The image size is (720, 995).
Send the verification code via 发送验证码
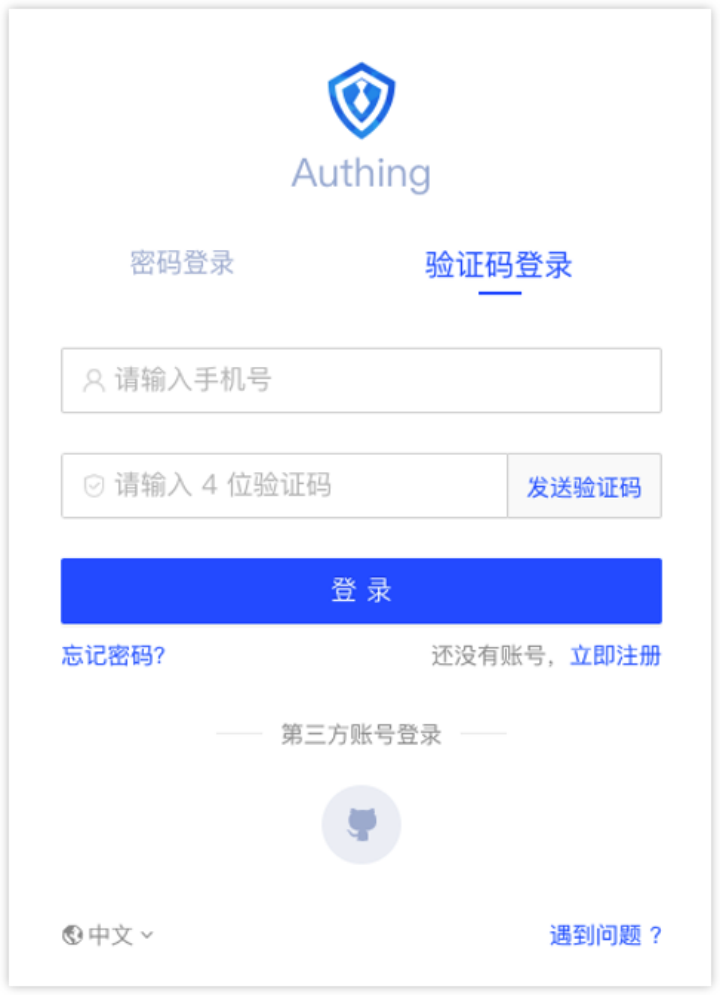pos(584,487)
